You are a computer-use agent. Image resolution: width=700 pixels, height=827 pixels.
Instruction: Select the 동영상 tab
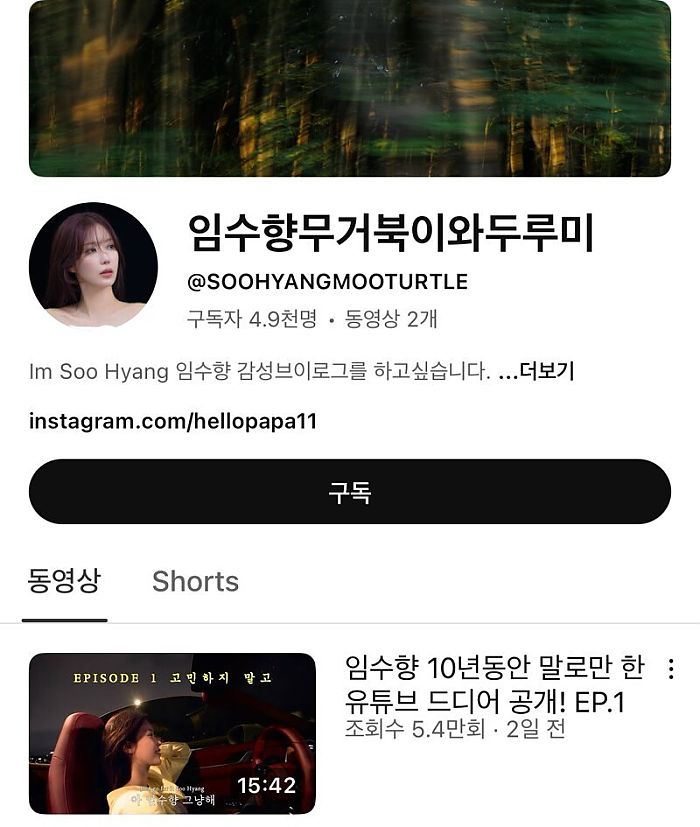coord(65,581)
